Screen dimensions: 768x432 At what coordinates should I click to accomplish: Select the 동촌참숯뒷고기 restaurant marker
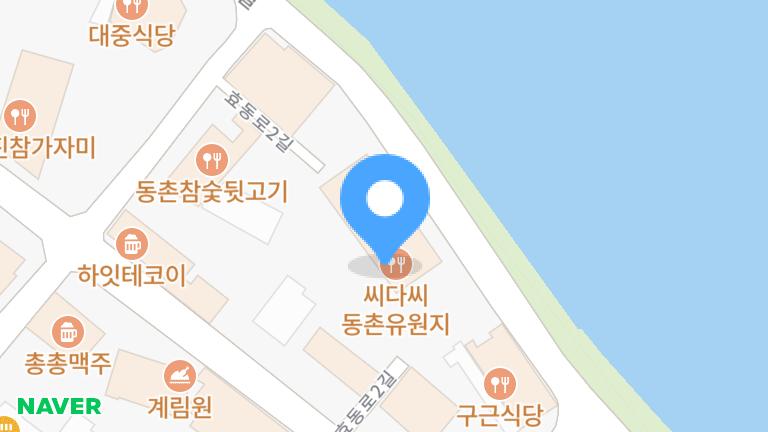point(212,159)
